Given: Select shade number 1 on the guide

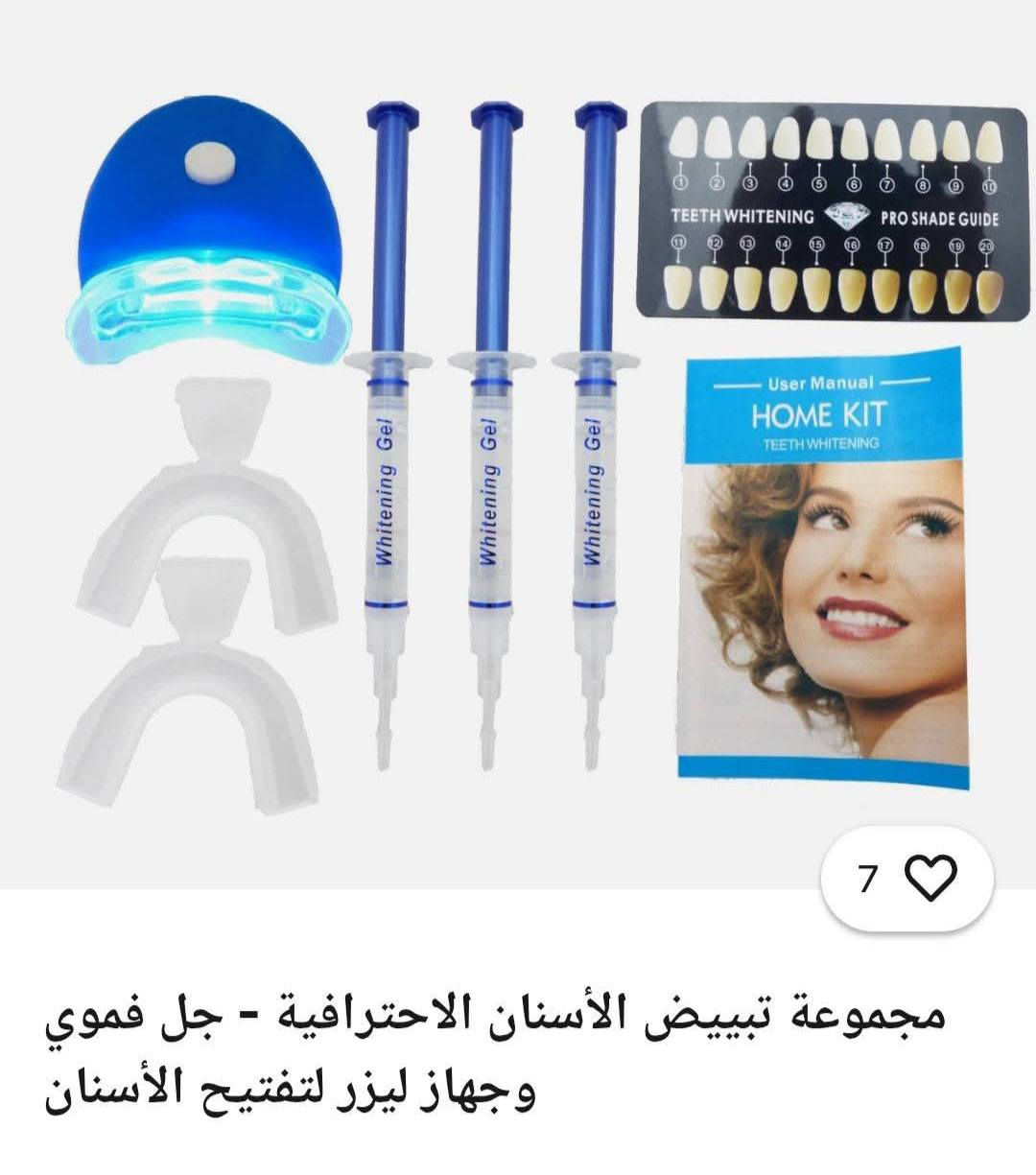Looking at the screenshot, I should [x=681, y=182].
